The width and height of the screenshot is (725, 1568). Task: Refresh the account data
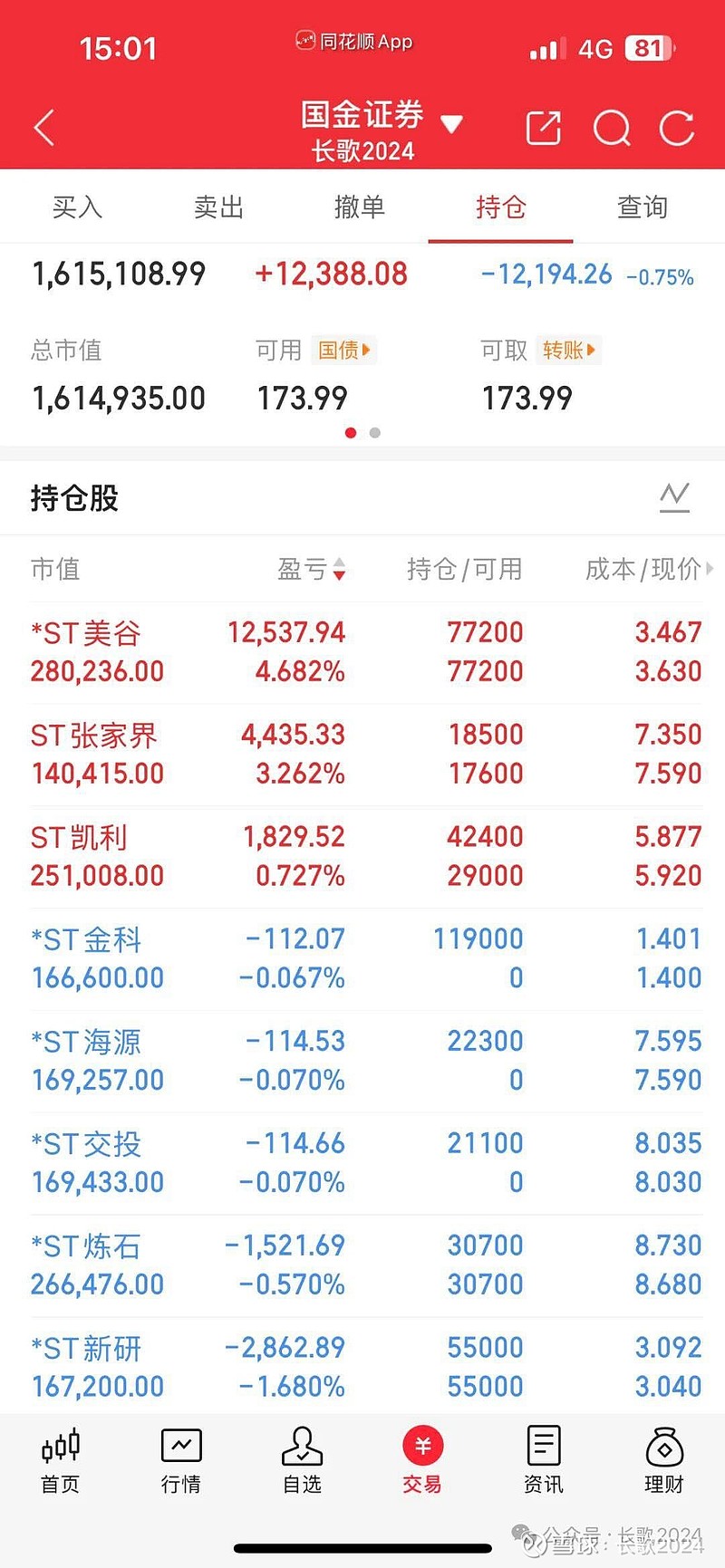tap(677, 128)
